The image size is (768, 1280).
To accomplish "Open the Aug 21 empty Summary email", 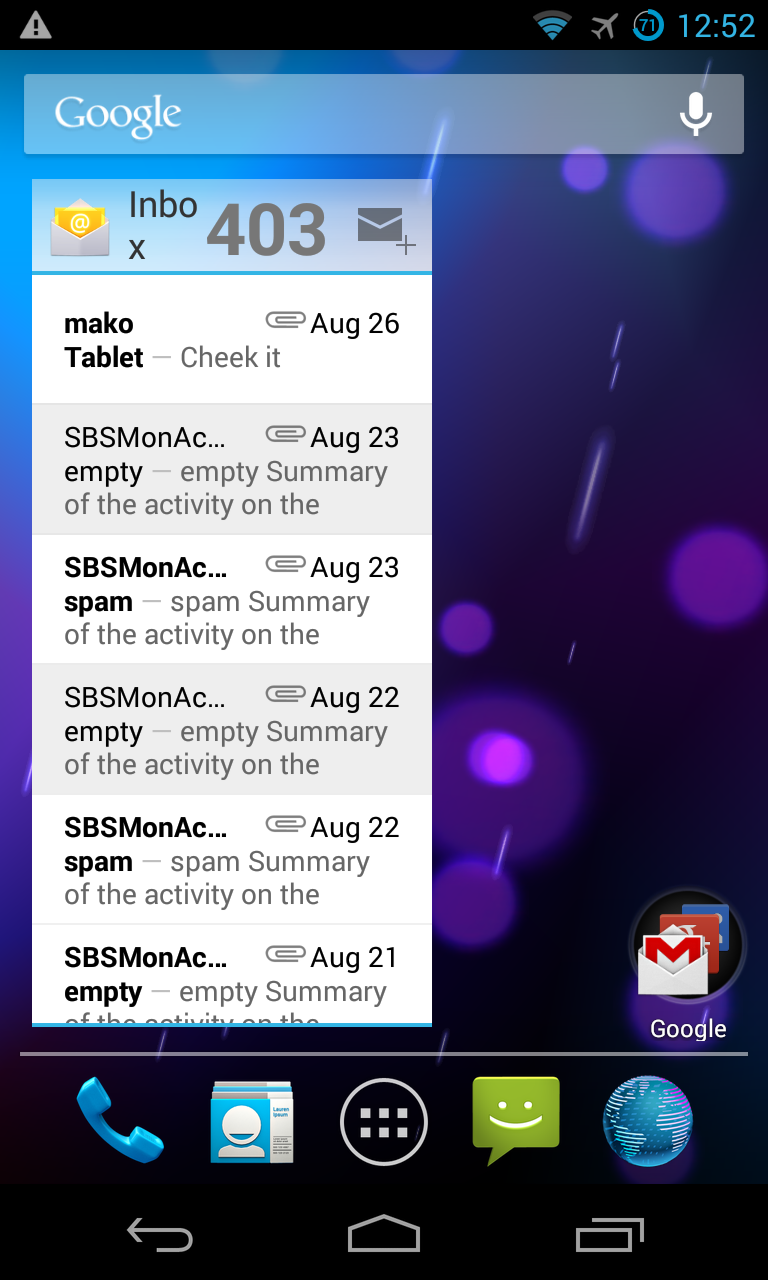I will pos(232,974).
